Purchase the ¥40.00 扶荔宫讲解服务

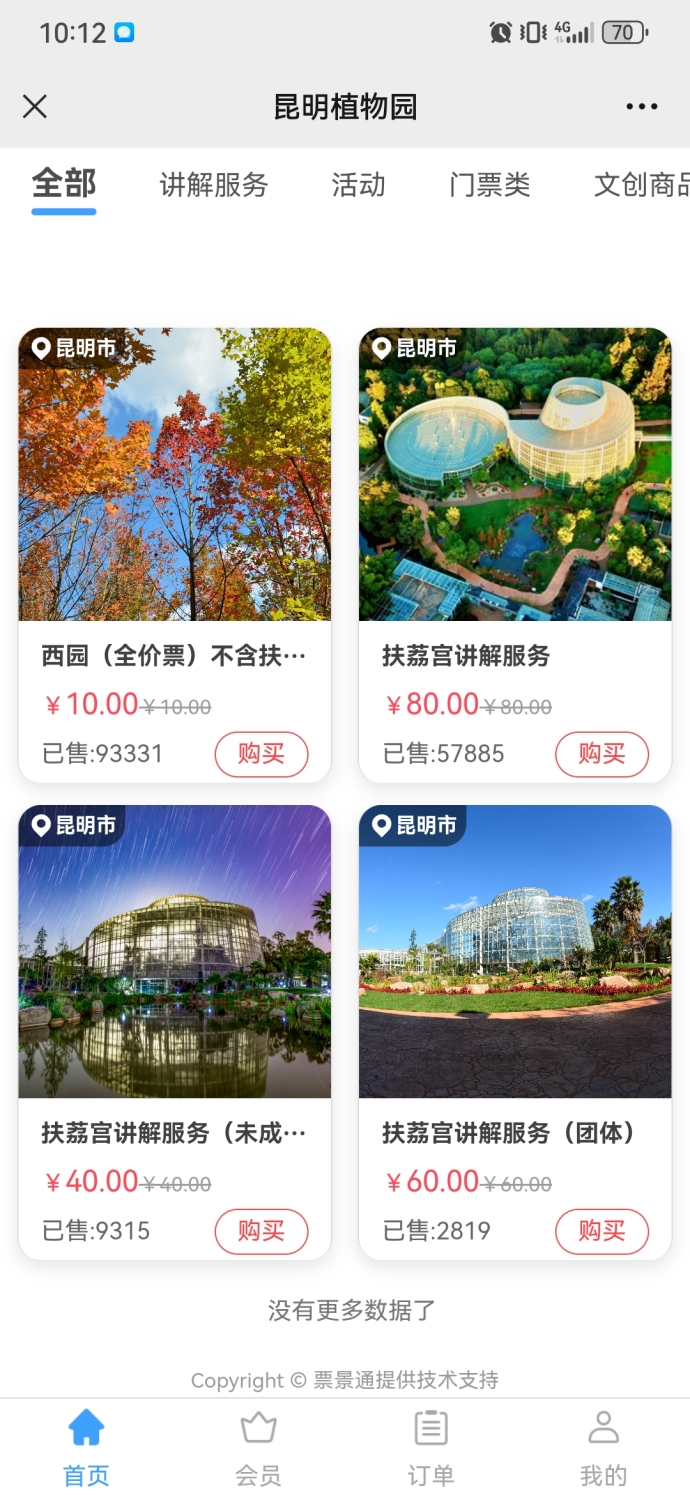click(x=261, y=1231)
